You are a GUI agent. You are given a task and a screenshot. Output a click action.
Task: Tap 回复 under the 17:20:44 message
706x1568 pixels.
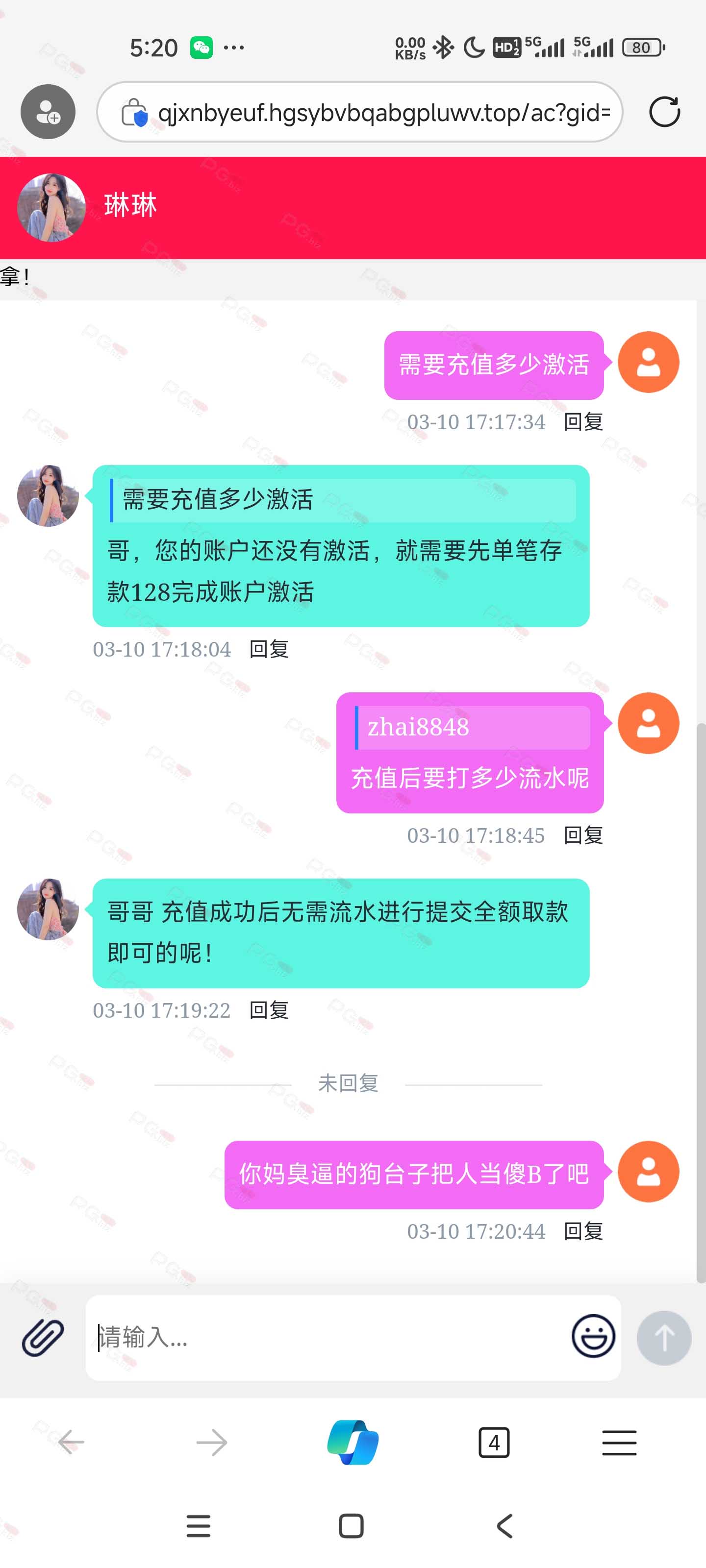click(x=583, y=1231)
